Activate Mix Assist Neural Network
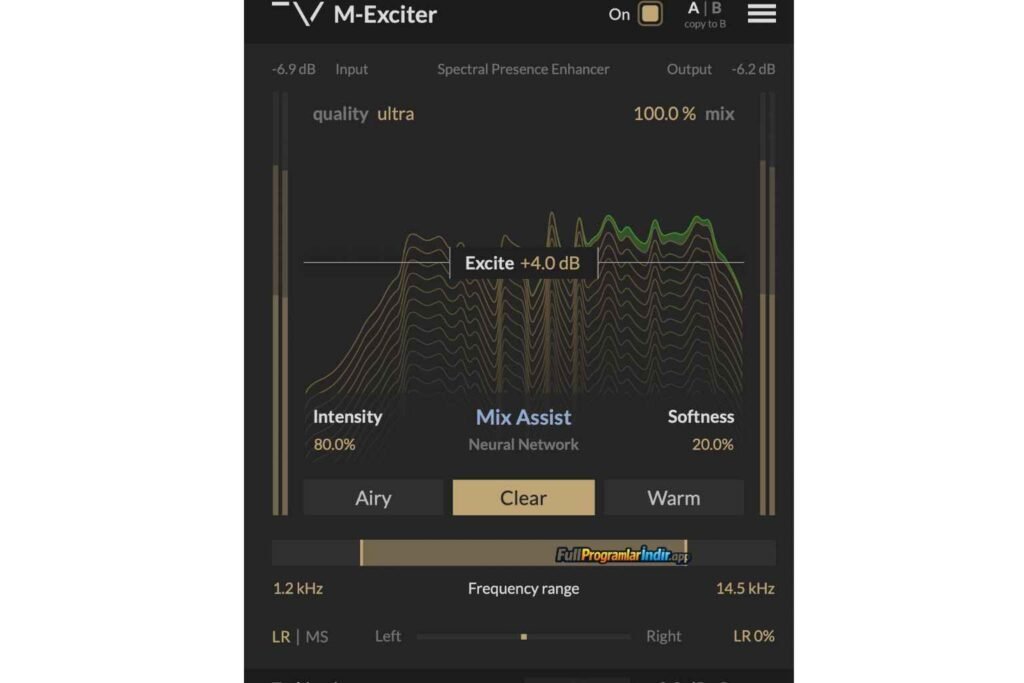The width and height of the screenshot is (1024, 683). coord(523,418)
